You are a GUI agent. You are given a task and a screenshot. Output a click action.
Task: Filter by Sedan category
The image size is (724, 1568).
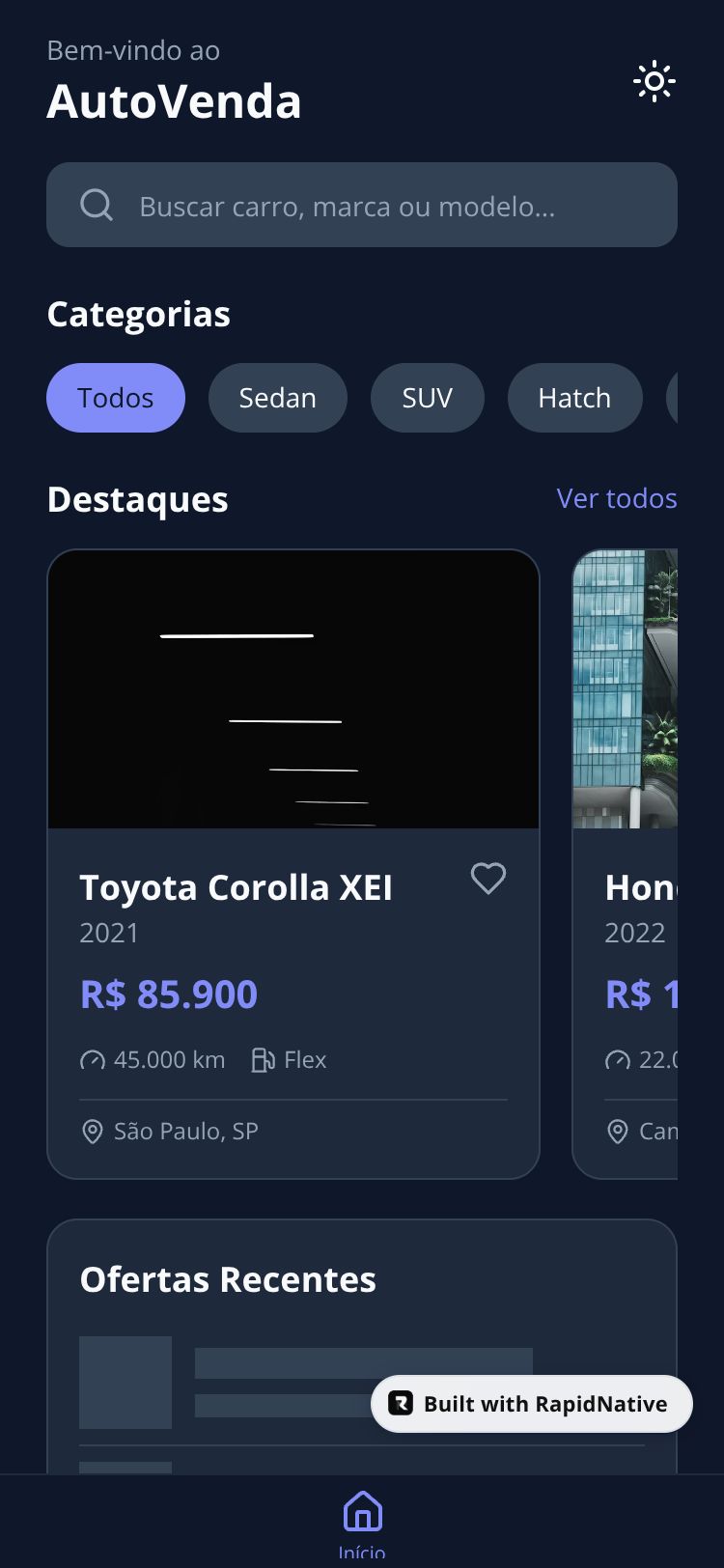278,398
